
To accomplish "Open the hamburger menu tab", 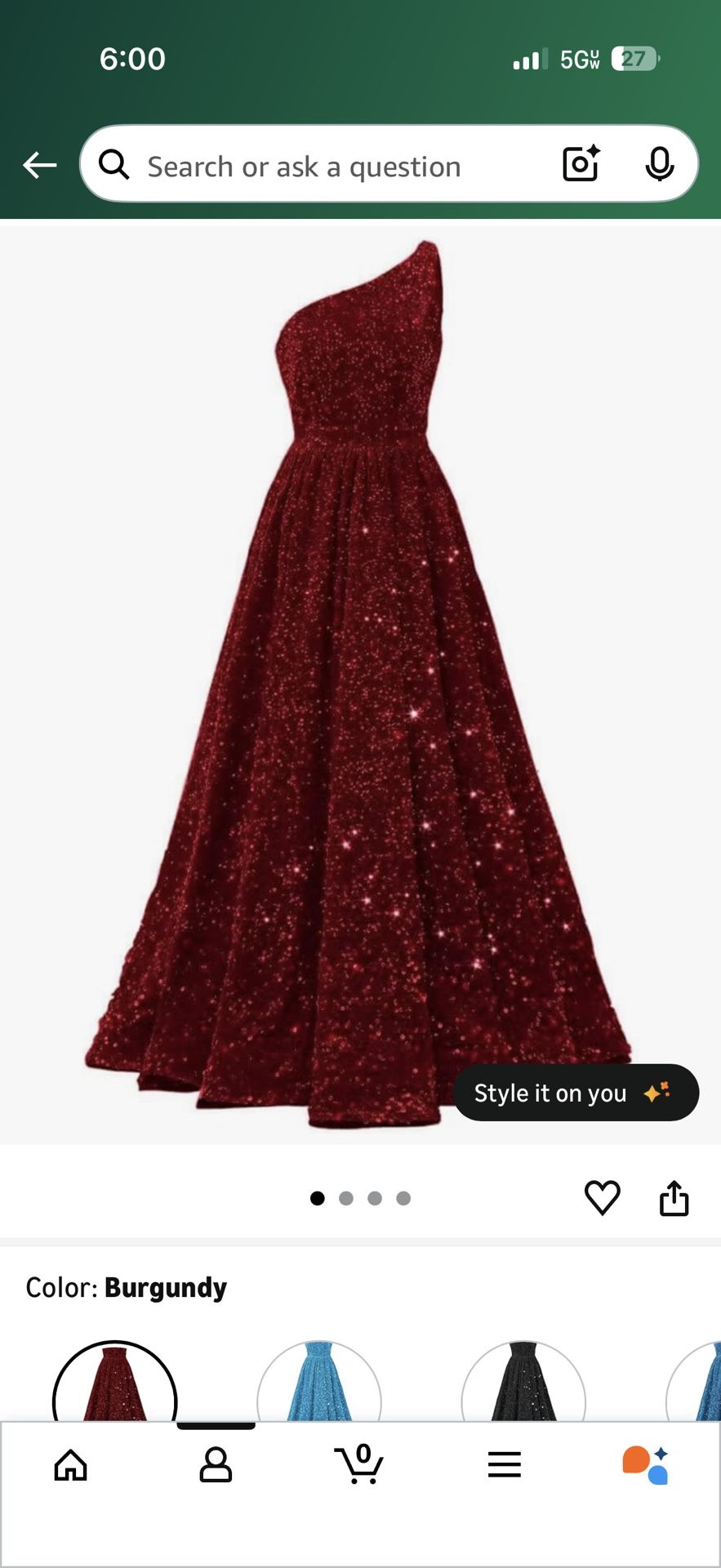I will pyautogui.click(x=504, y=1464).
